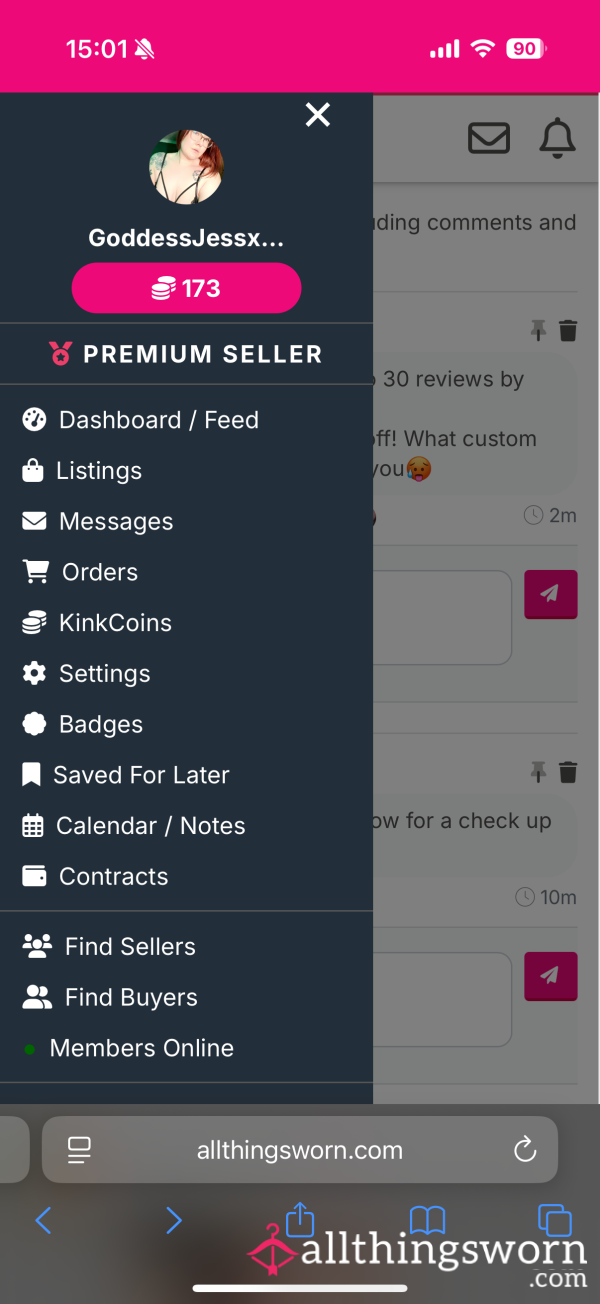The image size is (600, 1304).
Task: Open the mail envelope icon
Action: click(x=489, y=138)
